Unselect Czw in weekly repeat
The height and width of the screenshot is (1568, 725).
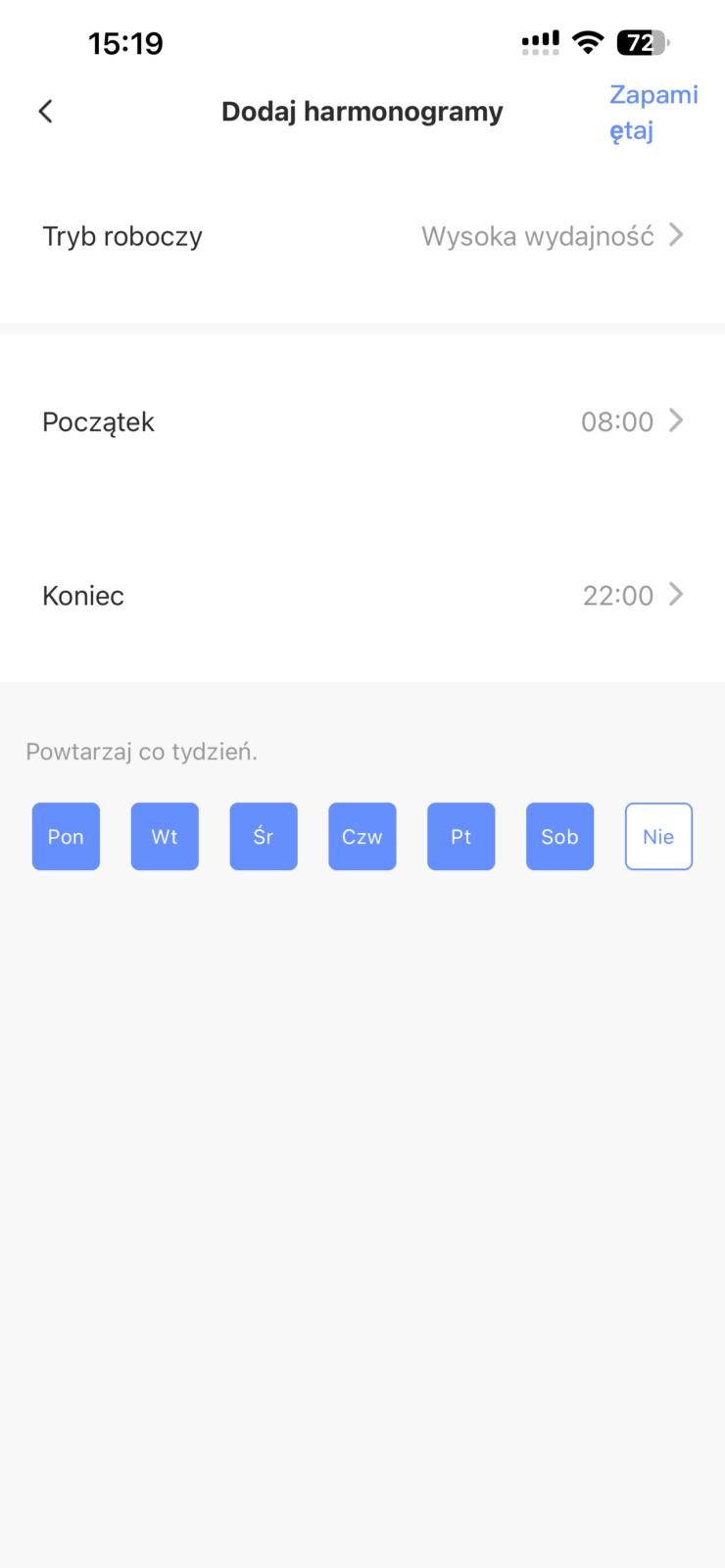(362, 836)
